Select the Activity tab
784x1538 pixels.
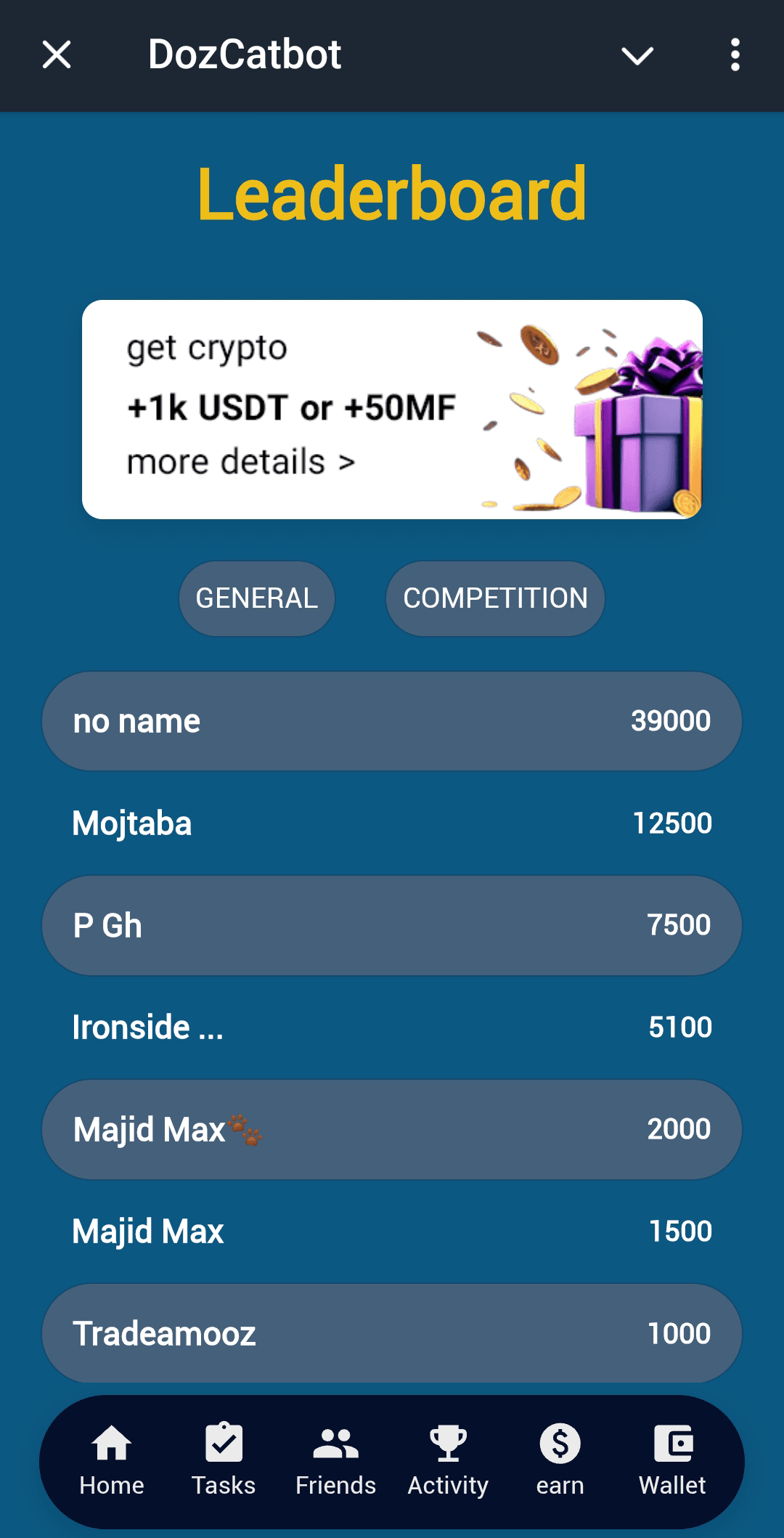tap(448, 1460)
